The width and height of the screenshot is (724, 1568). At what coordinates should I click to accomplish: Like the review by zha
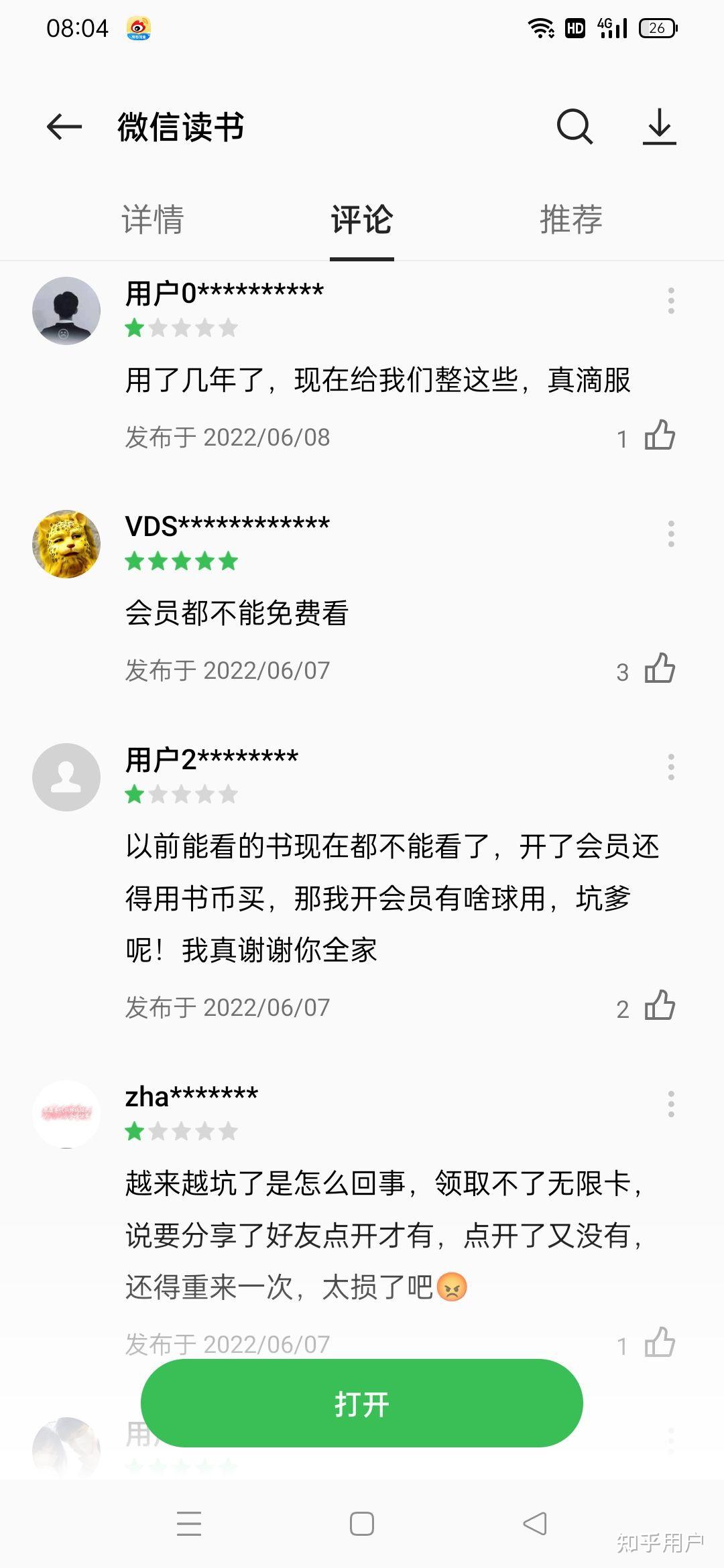(660, 1343)
